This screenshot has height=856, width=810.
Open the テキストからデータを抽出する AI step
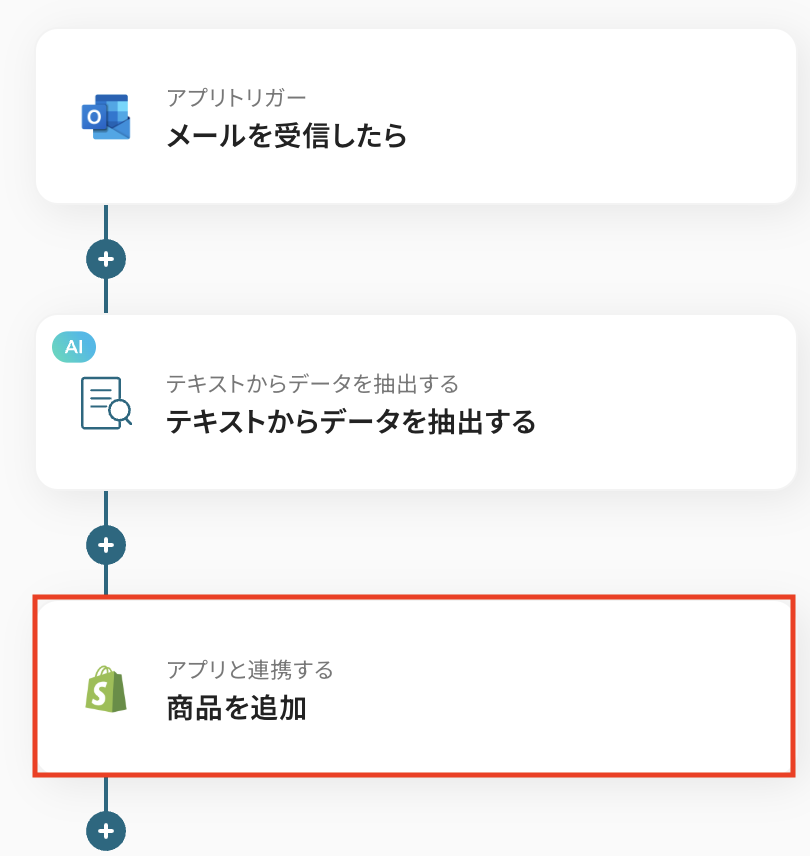point(415,403)
